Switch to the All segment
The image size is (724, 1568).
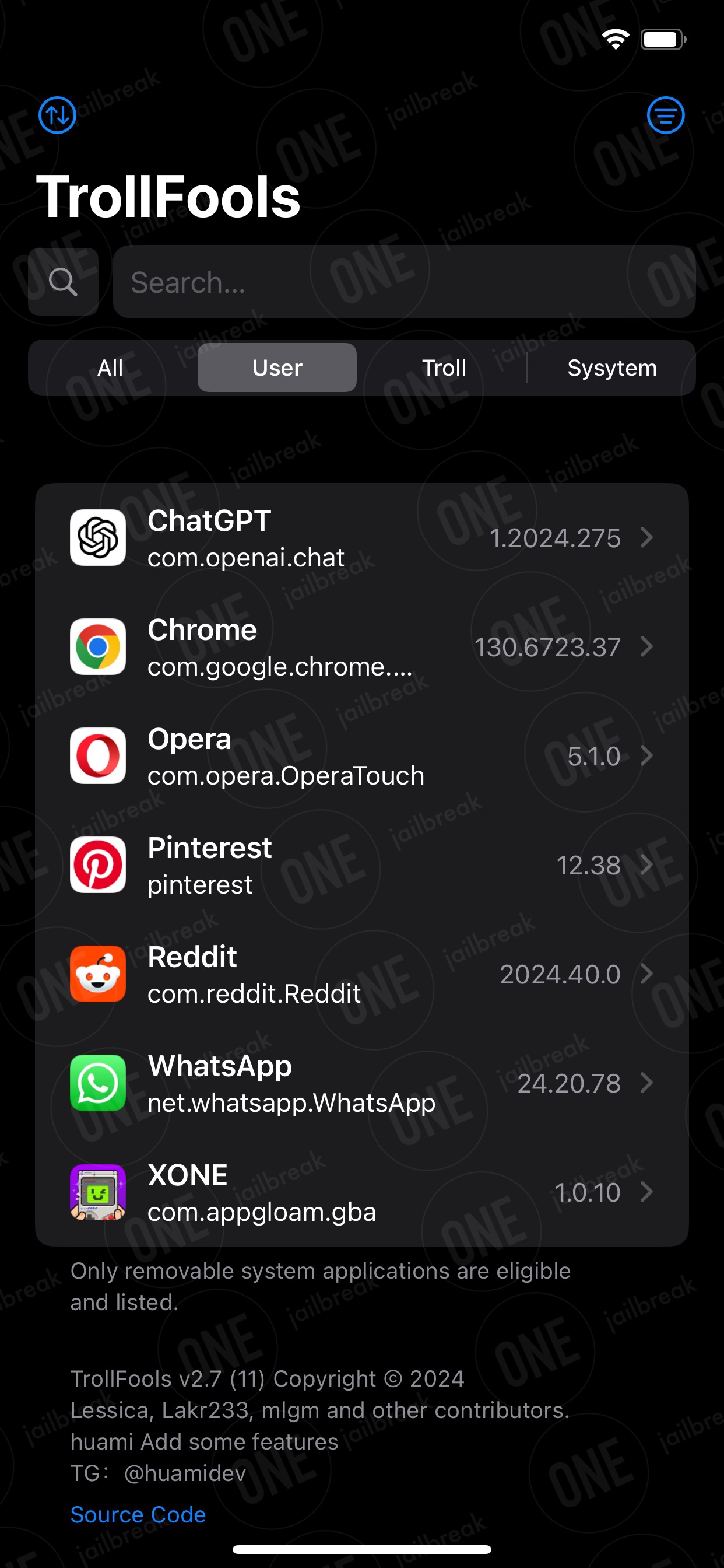click(x=111, y=367)
